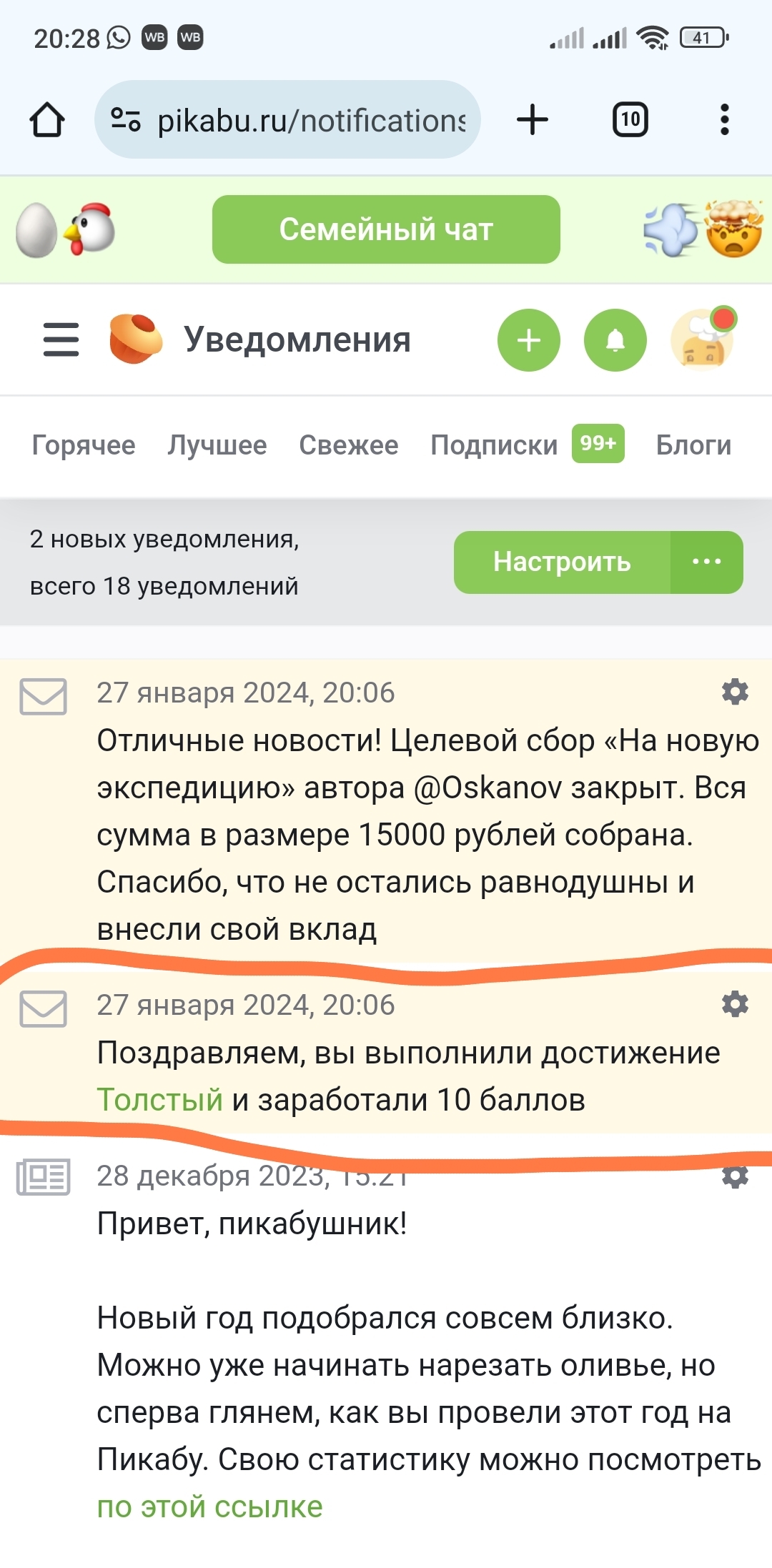
Task: Open the tab switcher showing 10 tabs
Action: click(x=630, y=119)
